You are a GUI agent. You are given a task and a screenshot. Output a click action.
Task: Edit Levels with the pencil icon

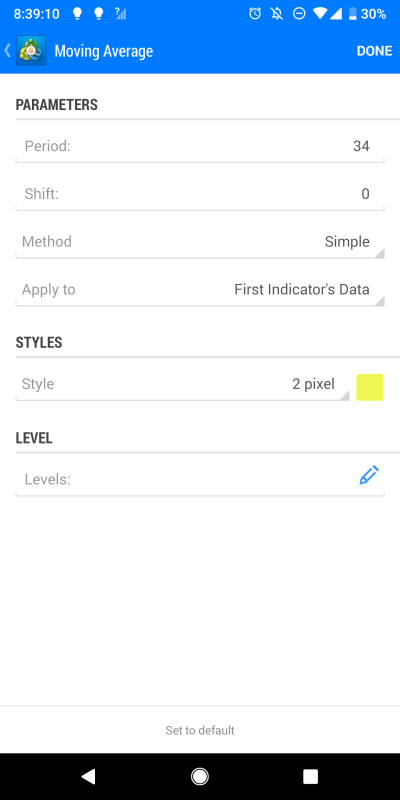(x=369, y=475)
